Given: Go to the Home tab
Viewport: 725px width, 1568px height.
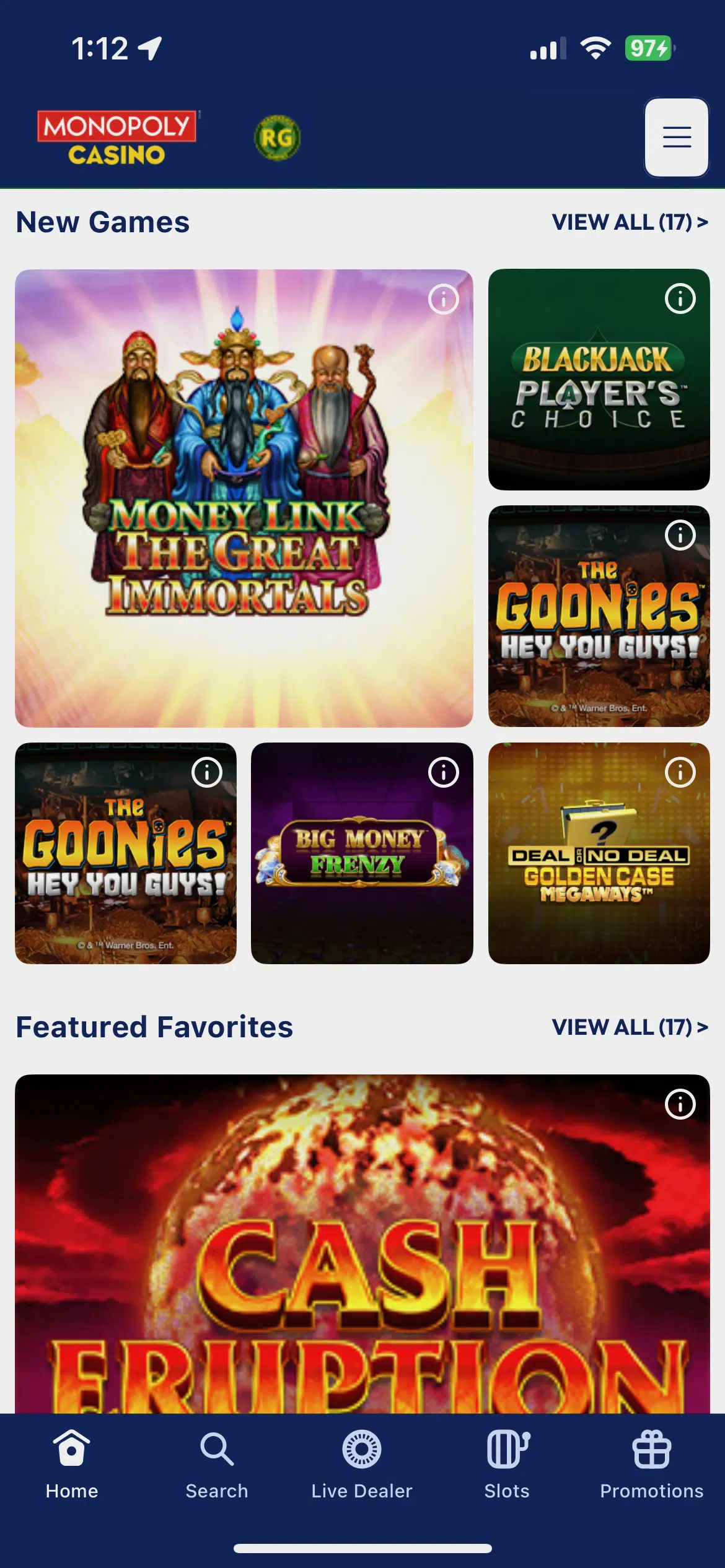Looking at the screenshot, I should pos(72,1465).
